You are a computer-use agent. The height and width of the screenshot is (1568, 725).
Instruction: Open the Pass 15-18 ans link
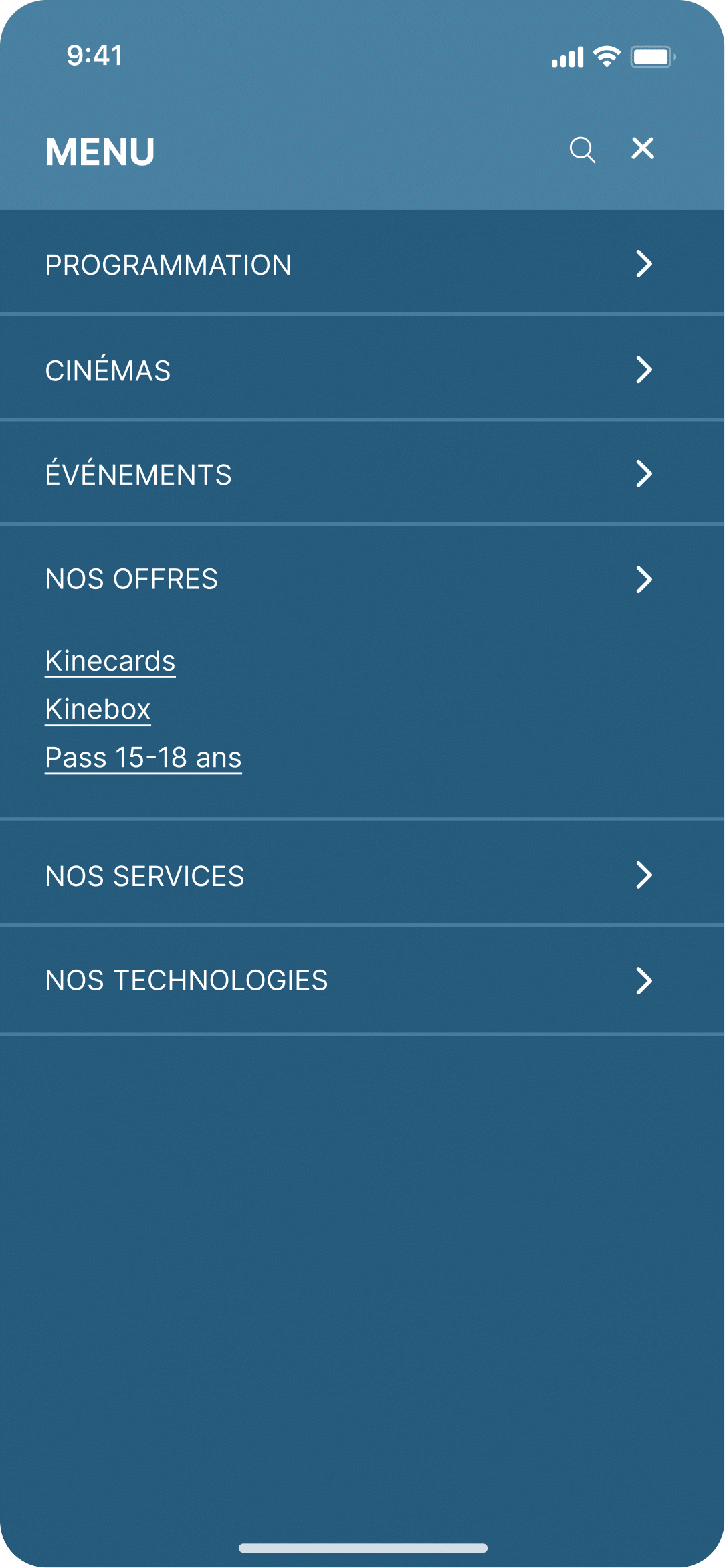tap(143, 758)
